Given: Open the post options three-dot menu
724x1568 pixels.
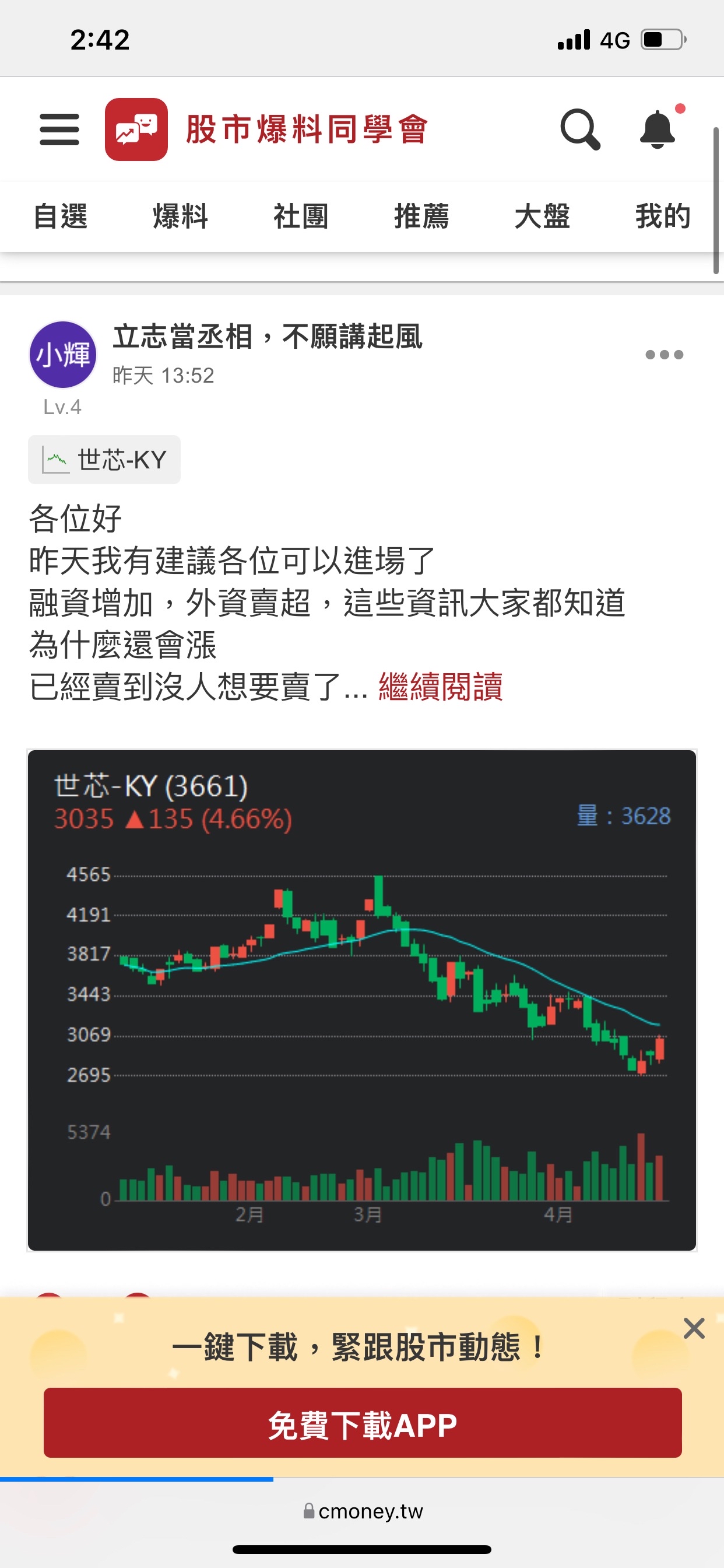Looking at the screenshot, I should (x=665, y=354).
